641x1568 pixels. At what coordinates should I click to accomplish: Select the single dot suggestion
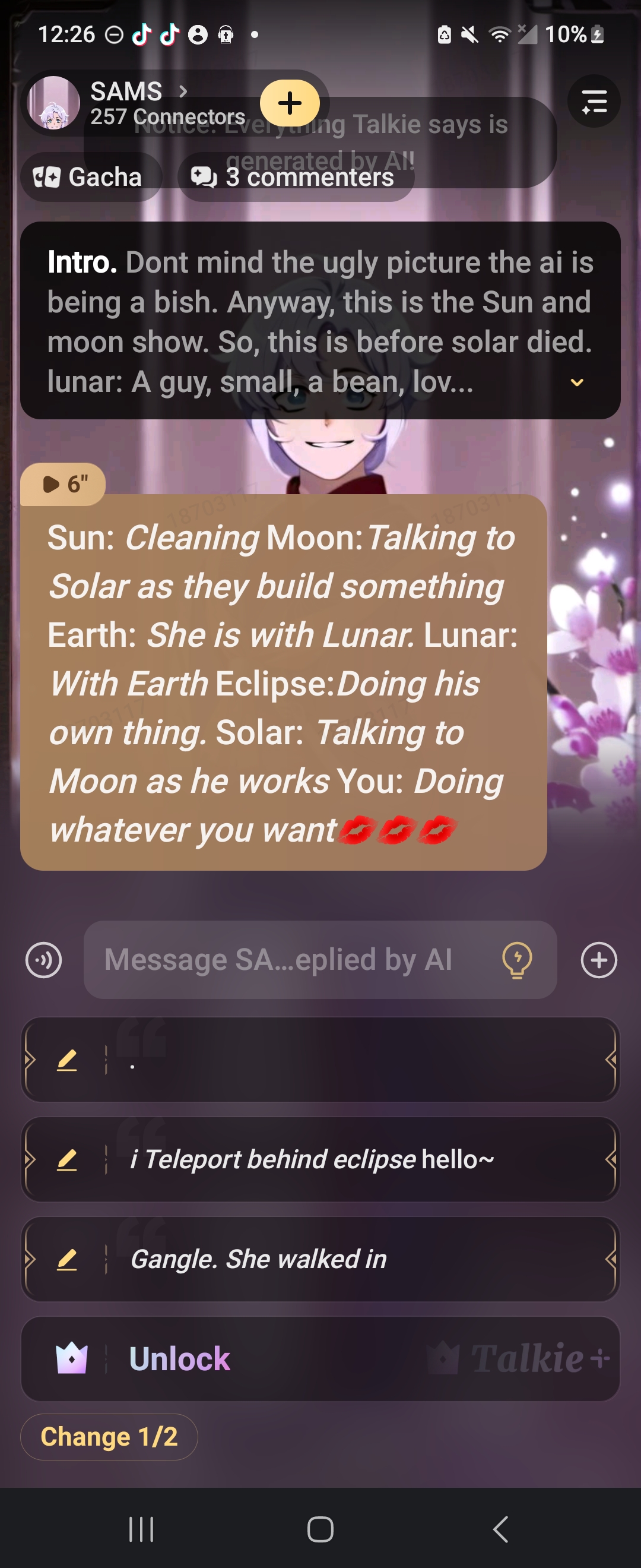pyautogui.click(x=353, y=1060)
